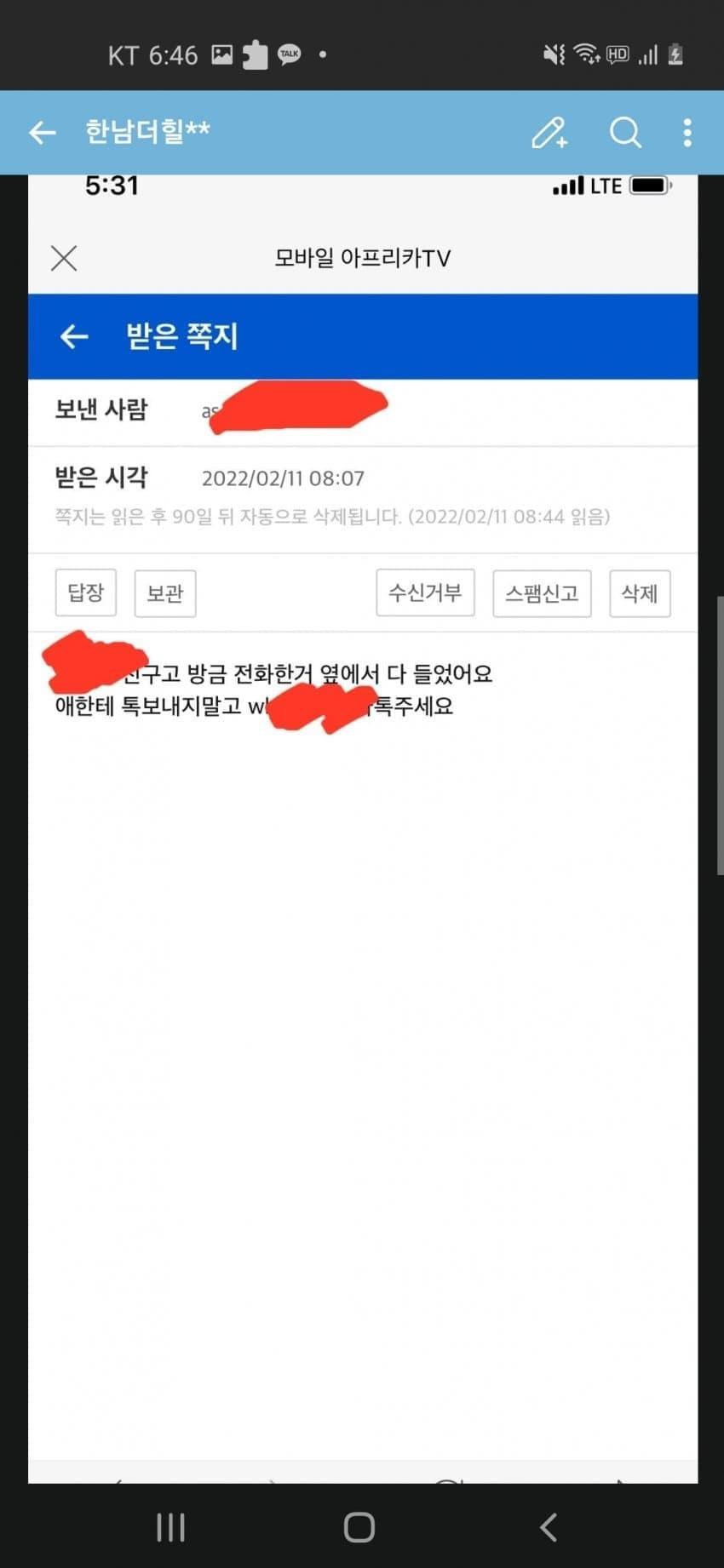Open the three-dot overflow menu
The image size is (724, 1568).
pos(687,133)
